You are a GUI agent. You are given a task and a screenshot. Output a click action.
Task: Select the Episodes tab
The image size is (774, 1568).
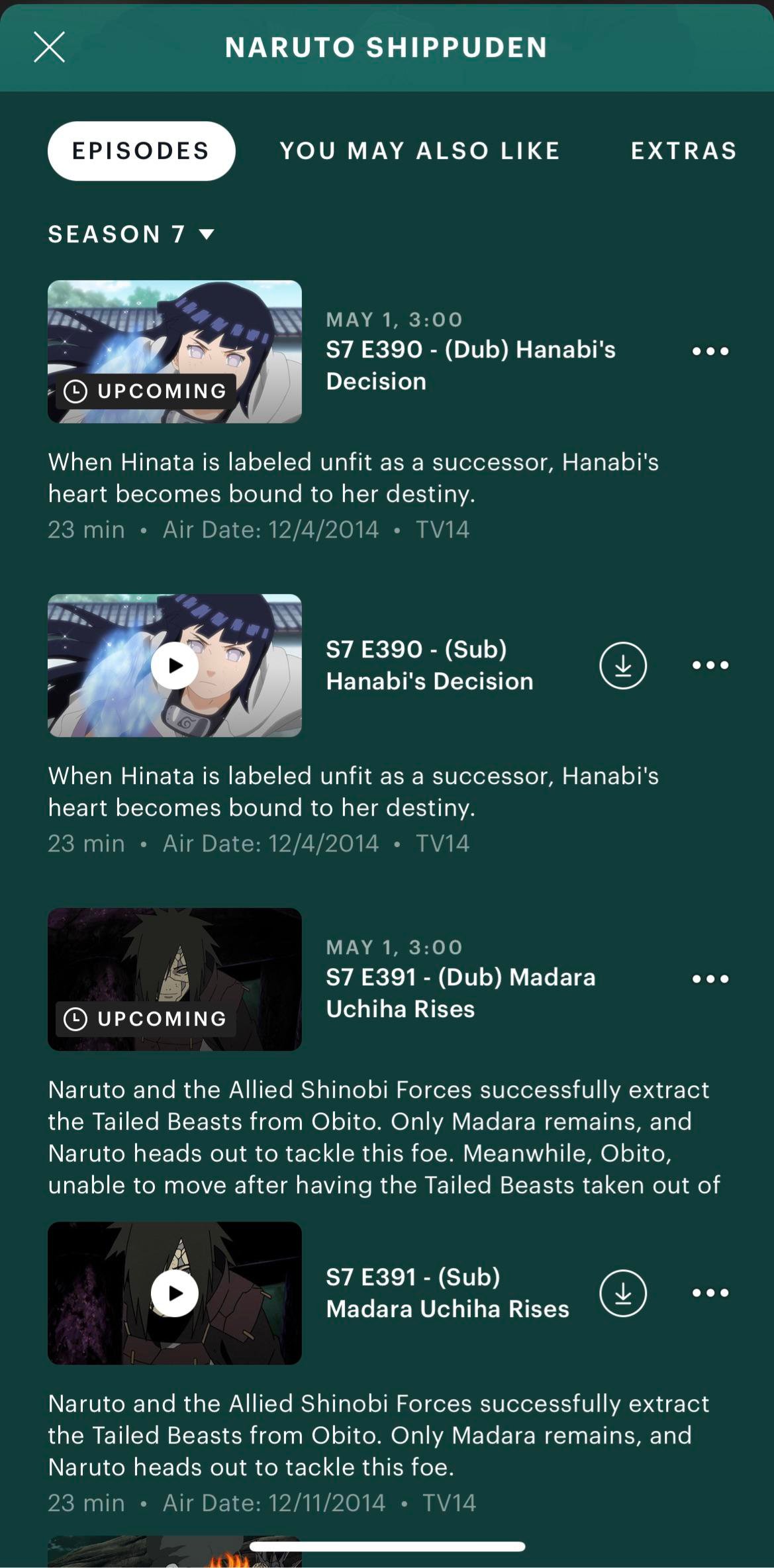[141, 151]
